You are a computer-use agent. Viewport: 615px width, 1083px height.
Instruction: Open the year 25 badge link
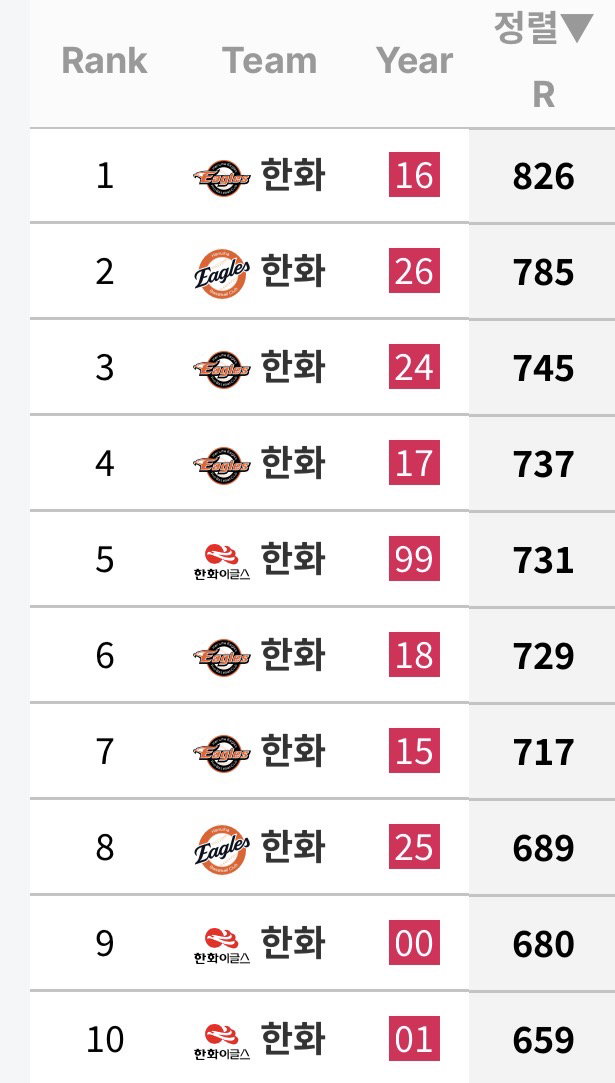click(x=414, y=847)
